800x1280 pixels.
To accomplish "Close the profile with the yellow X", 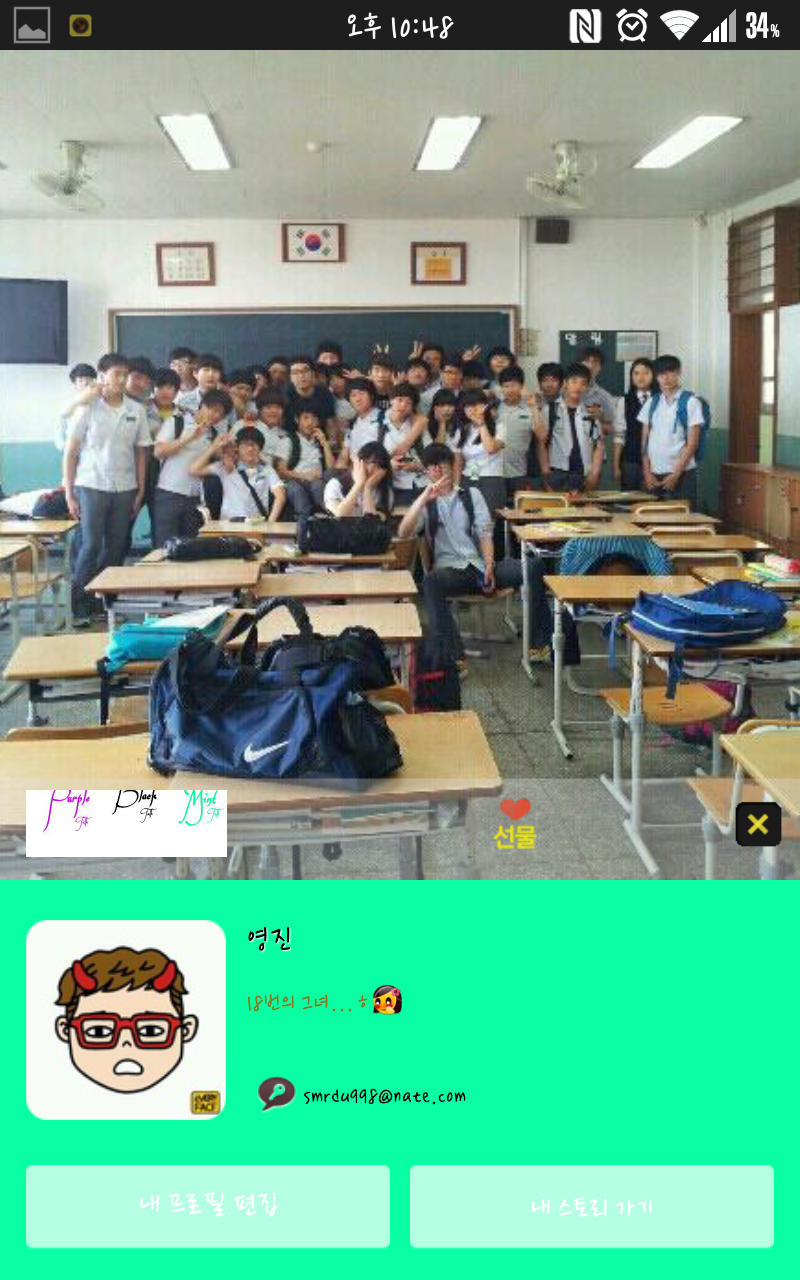I will [758, 824].
